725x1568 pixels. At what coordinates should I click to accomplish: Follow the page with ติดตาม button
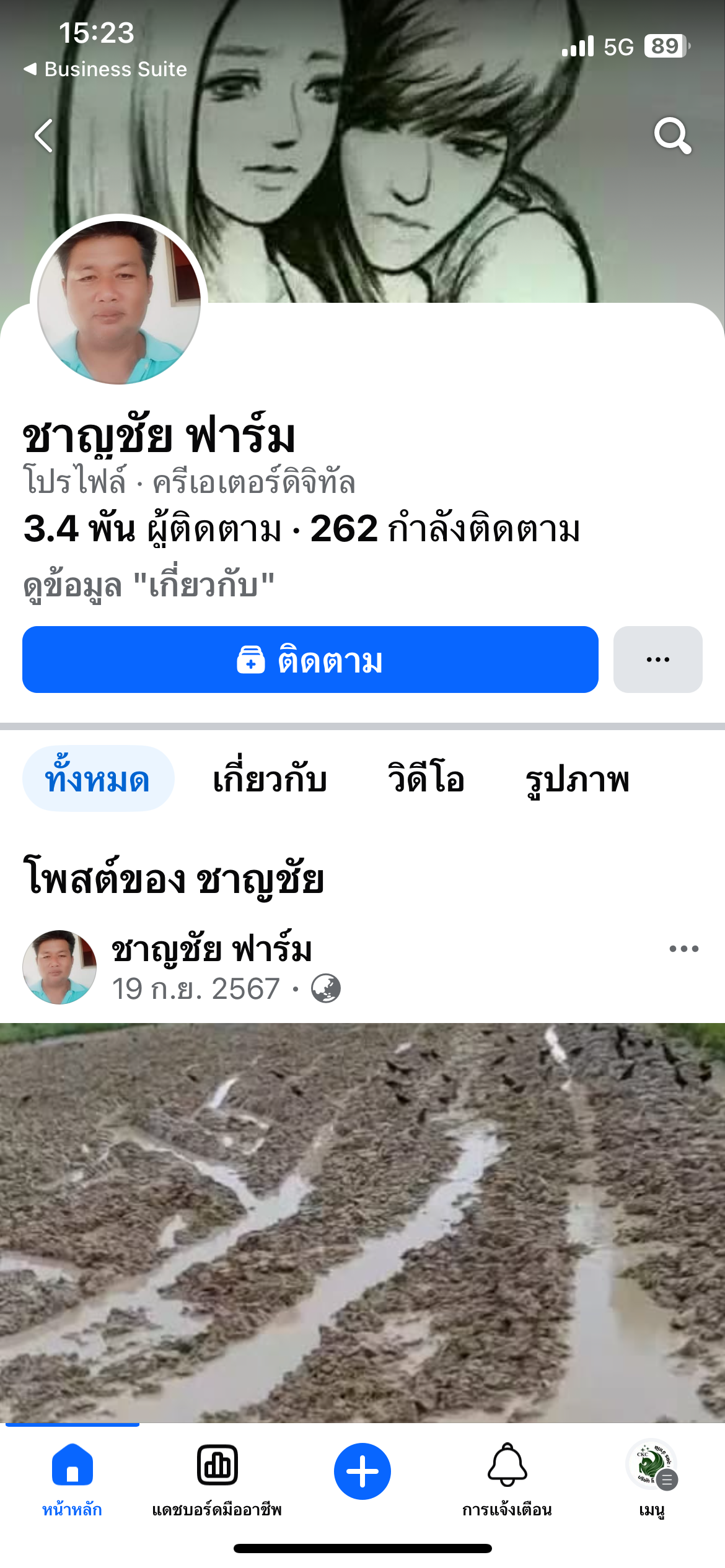click(310, 660)
